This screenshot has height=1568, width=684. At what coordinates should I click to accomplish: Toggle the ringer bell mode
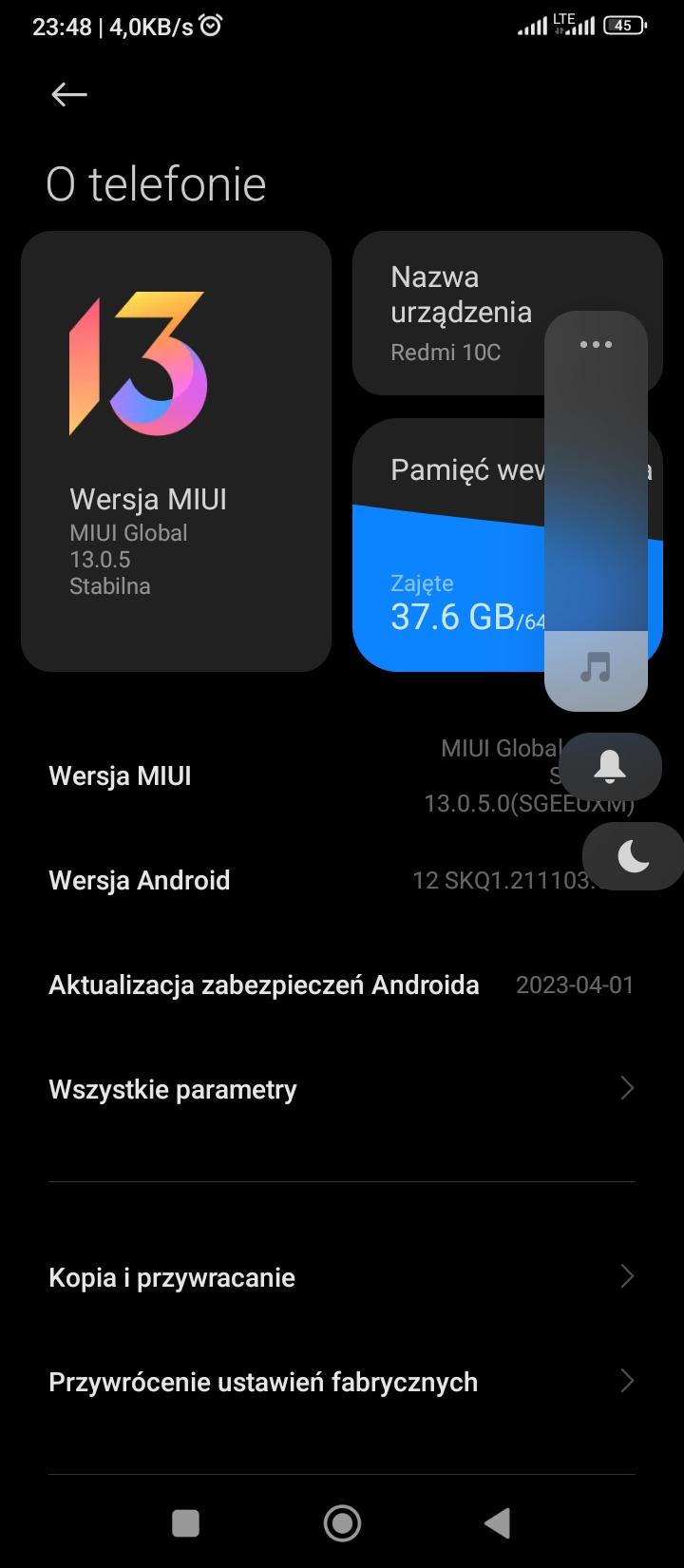(x=610, y=767)
